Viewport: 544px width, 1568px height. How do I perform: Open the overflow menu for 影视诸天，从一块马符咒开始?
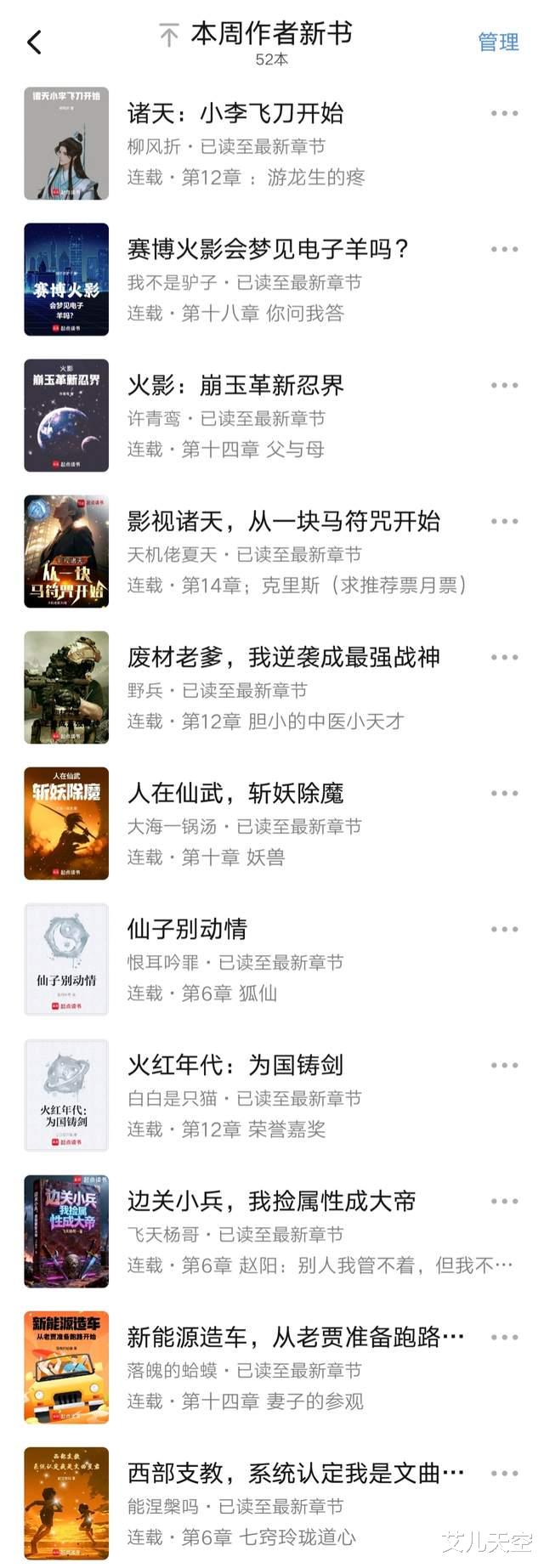click(x=504, y=522)
